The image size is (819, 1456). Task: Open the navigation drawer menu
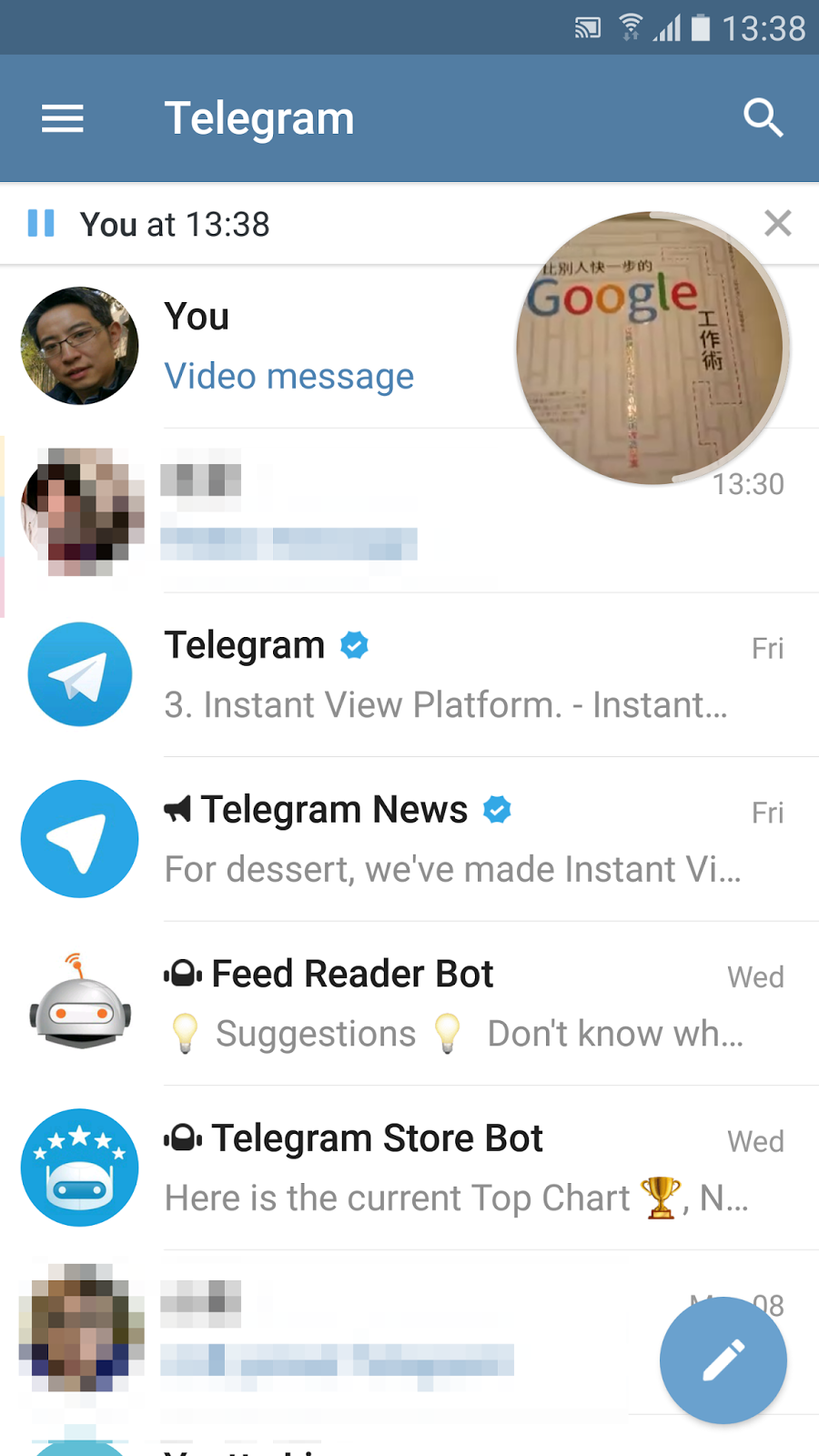pyautogui.click(x=62, y=118)
